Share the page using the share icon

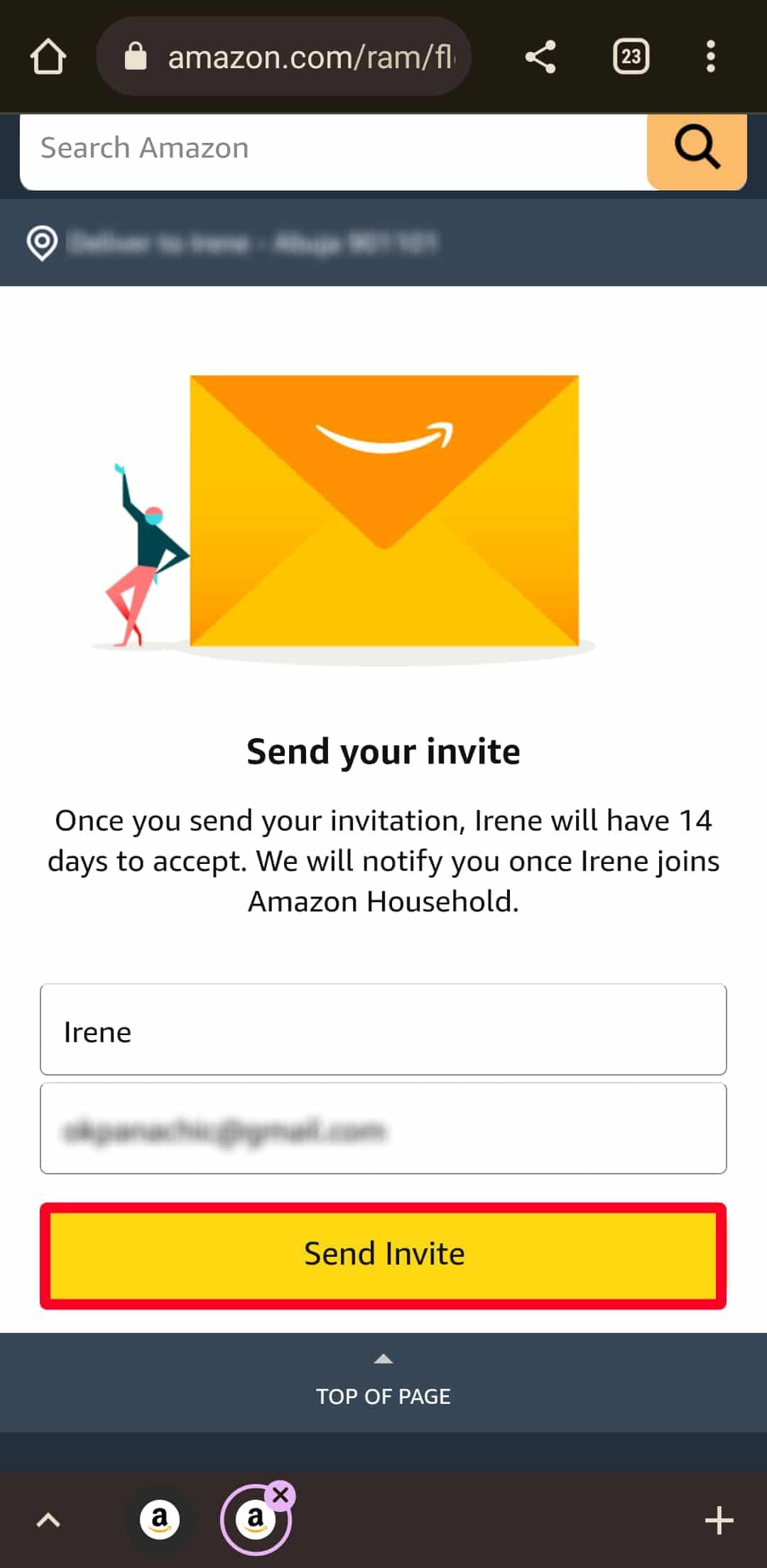[x=541, y=56]
